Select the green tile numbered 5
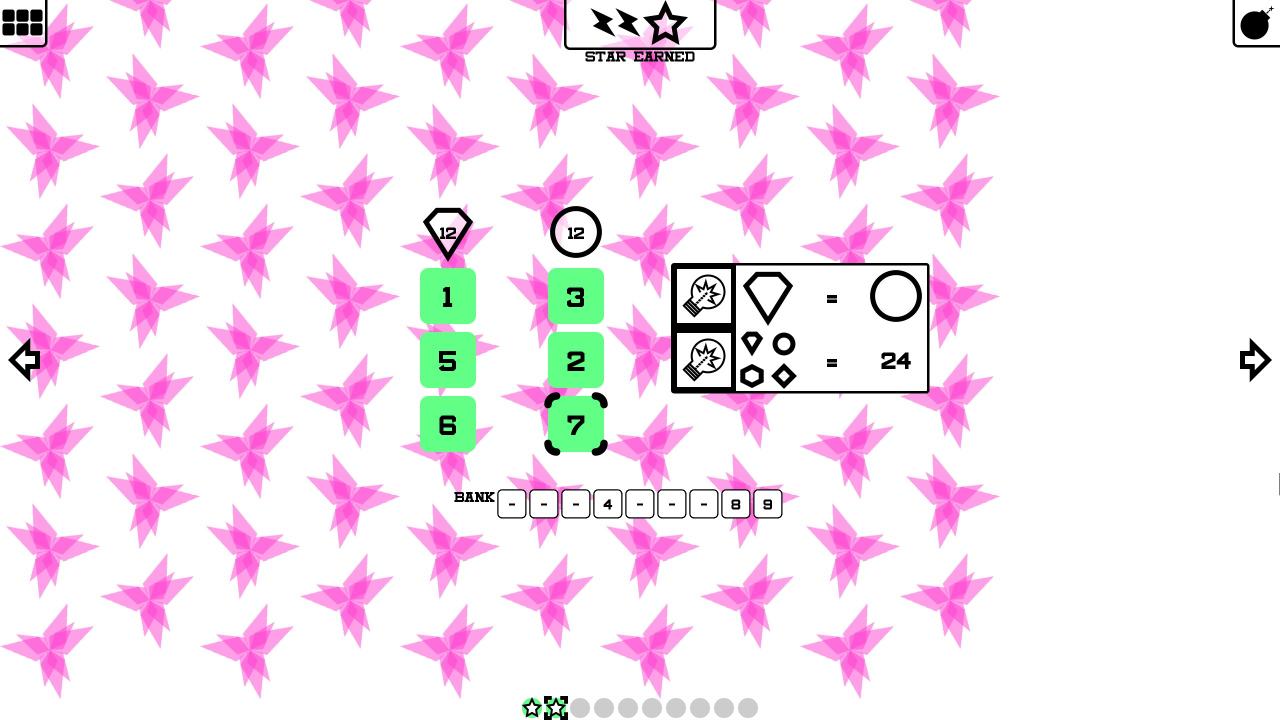The height and width of the screenshot is (720, 1280). 447,361
